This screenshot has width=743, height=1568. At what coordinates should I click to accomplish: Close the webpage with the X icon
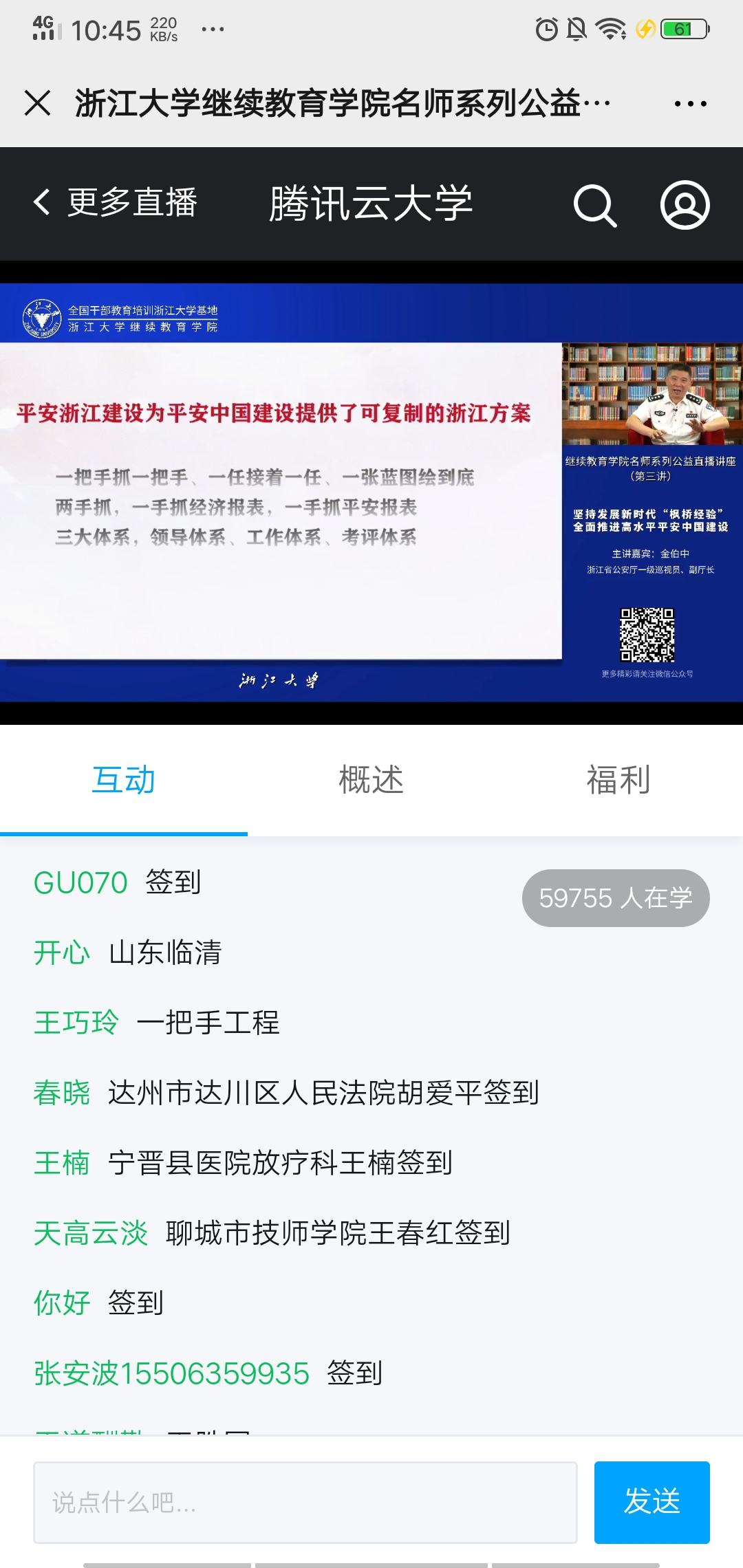pyautogui.click(x=38, y=103)
